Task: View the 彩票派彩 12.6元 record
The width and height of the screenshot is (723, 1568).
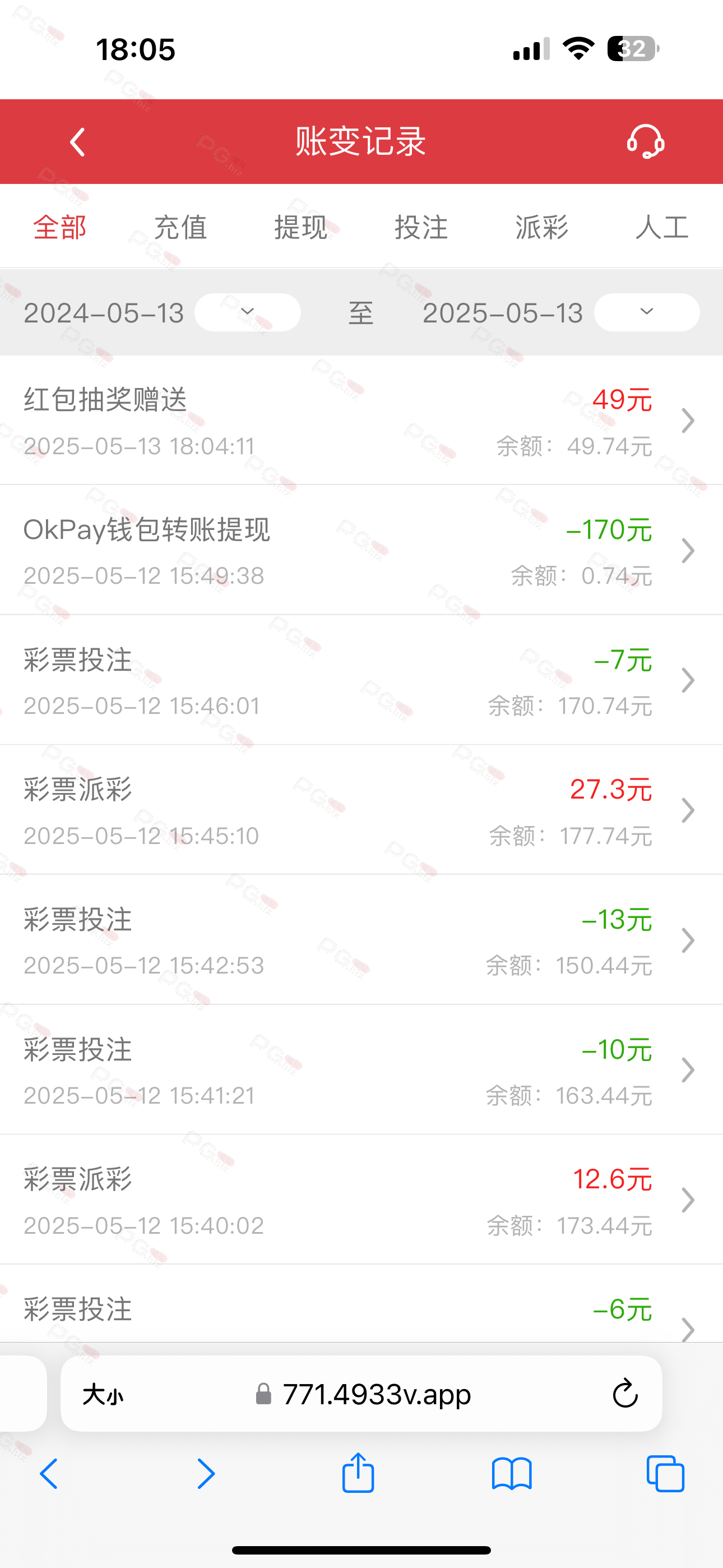Action: [x=361, y=1200]
